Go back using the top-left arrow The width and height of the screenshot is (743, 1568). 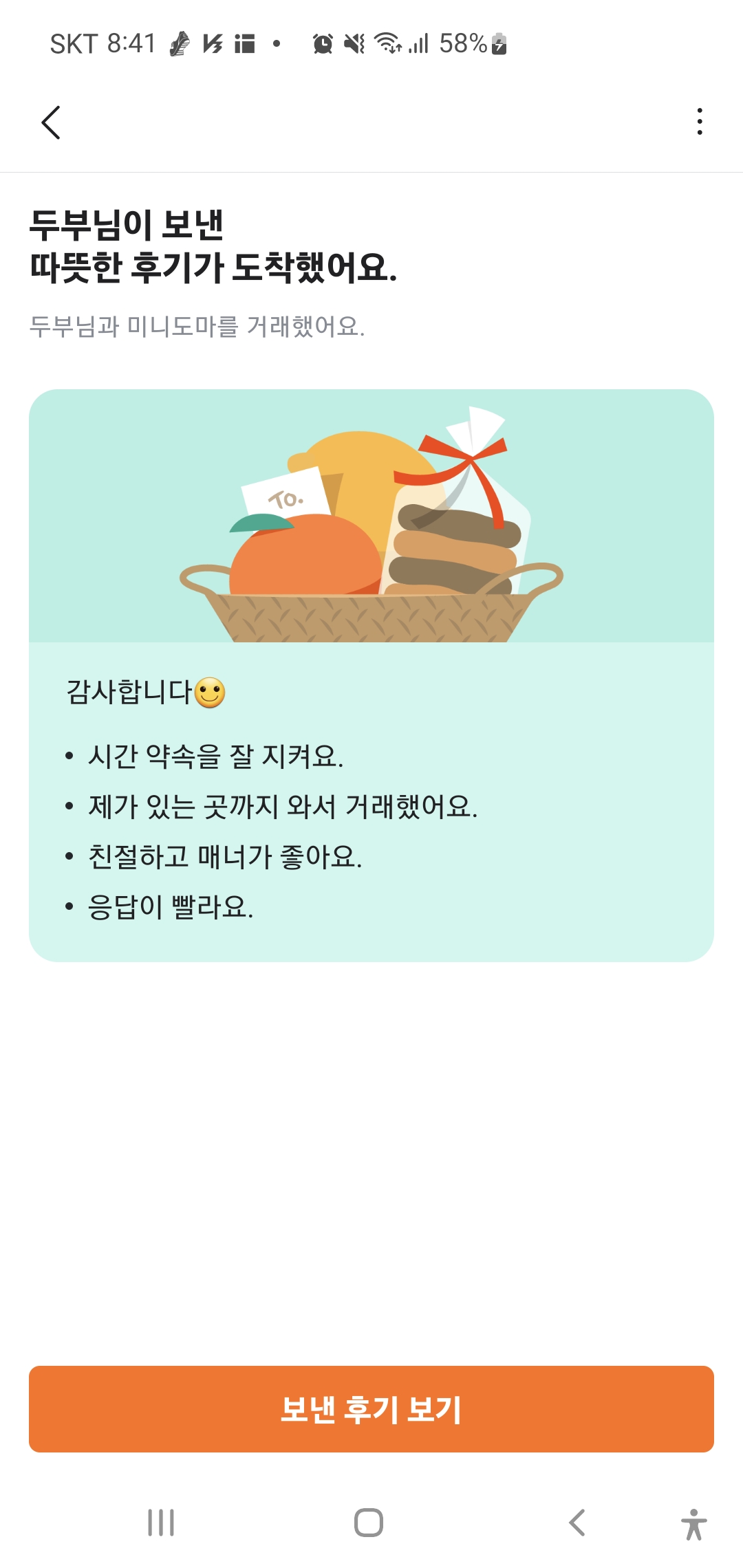[x=51, y=122]
